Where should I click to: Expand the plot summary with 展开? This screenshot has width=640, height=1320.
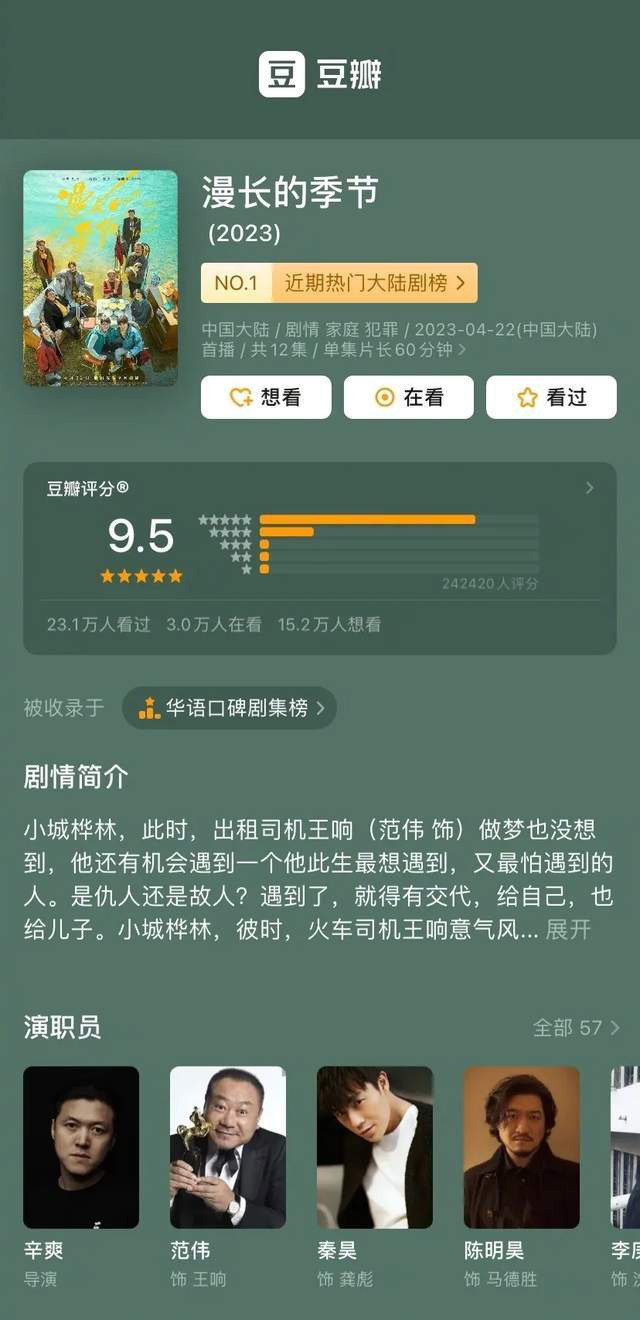568,930
